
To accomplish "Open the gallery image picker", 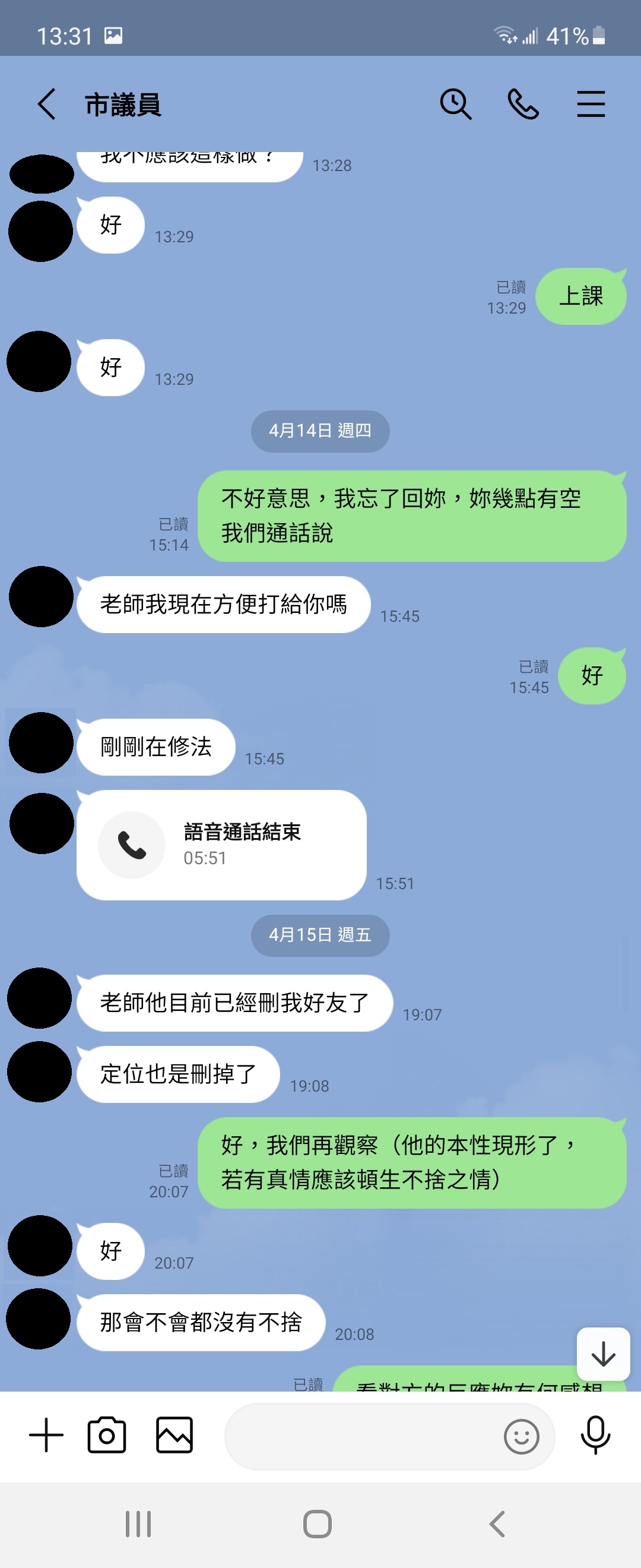I will 174,1436.
